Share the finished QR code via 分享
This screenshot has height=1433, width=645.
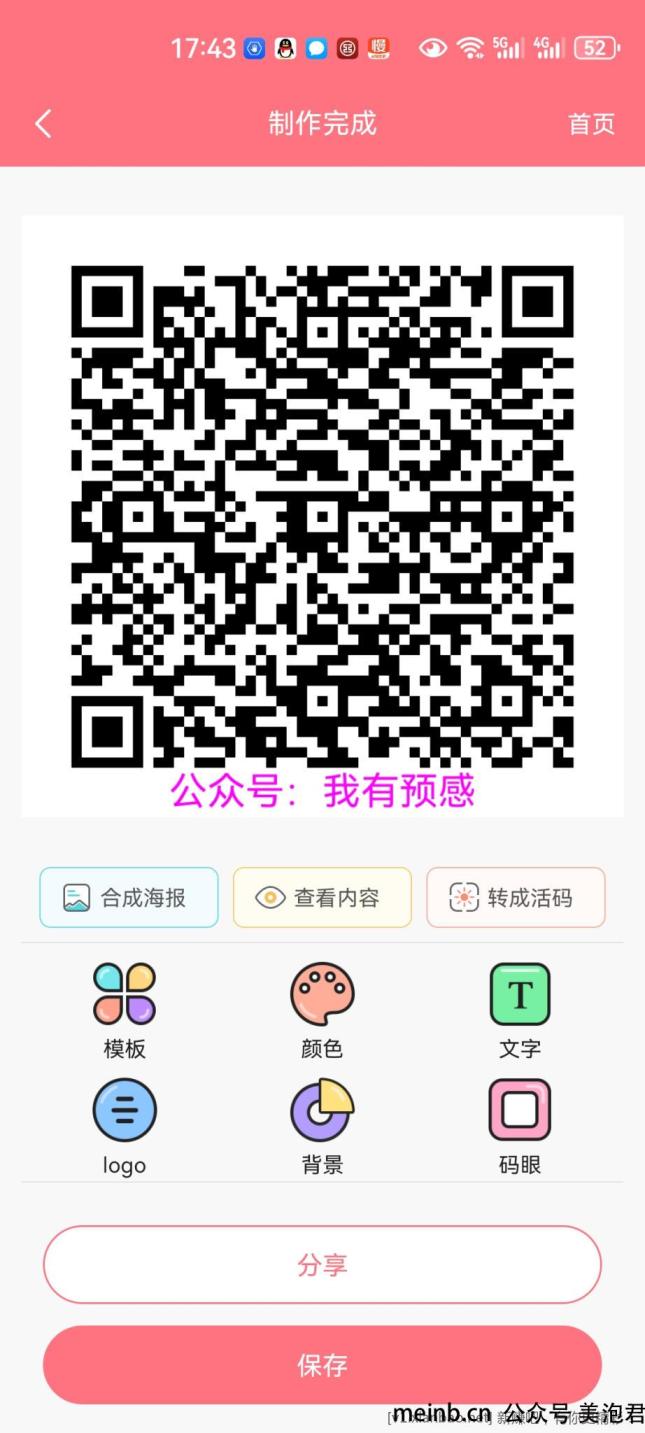point(322,1264)
